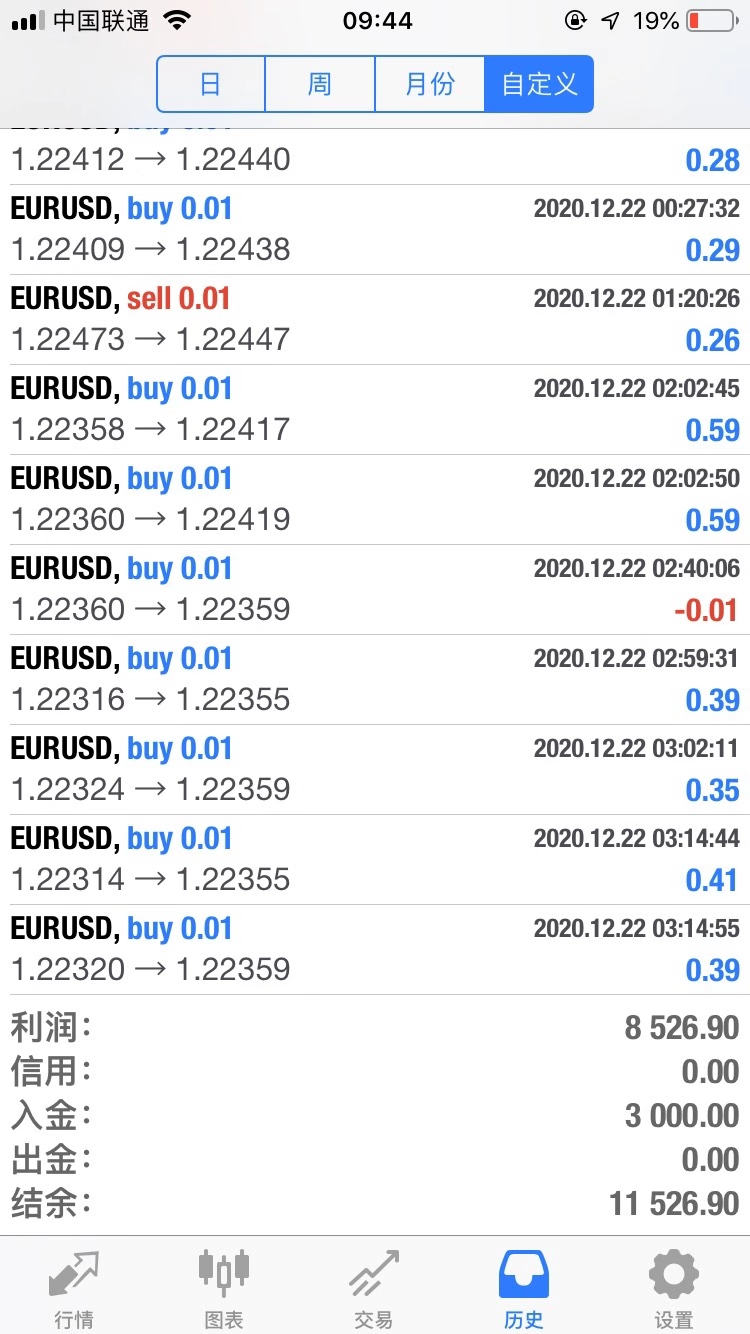The image size is (750, 1334).
Task: Open the trade closed at 02:02:45
Action: pos(375,410)
